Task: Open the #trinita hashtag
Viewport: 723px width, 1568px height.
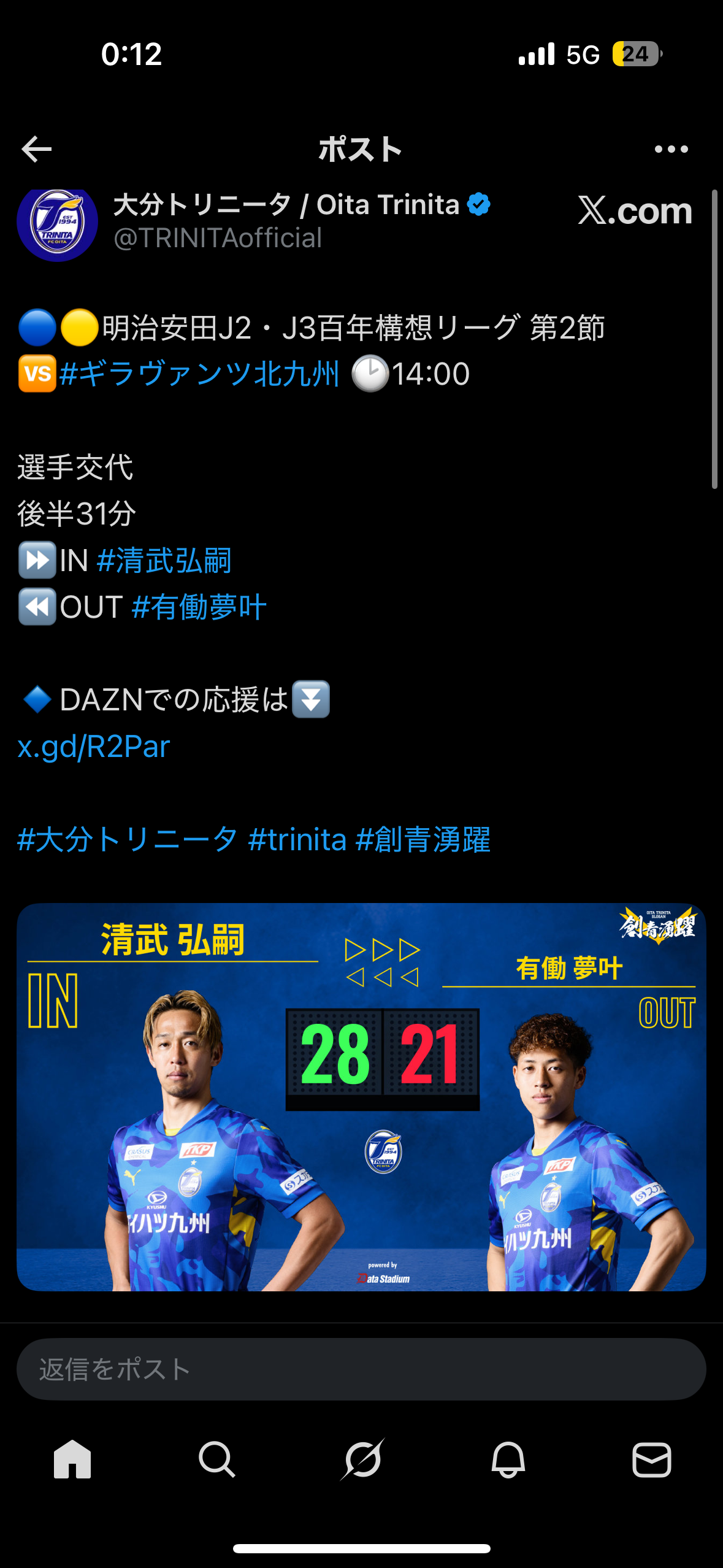Action: 297,839
